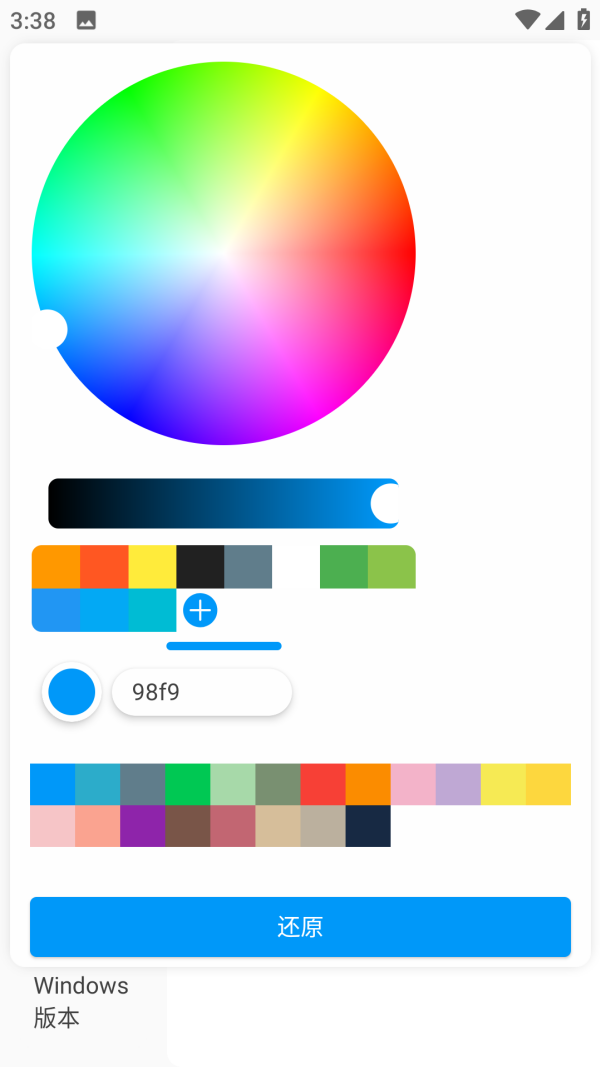Pick the black swatch in saved palette
600x1067 pixels.
point(200,566)
